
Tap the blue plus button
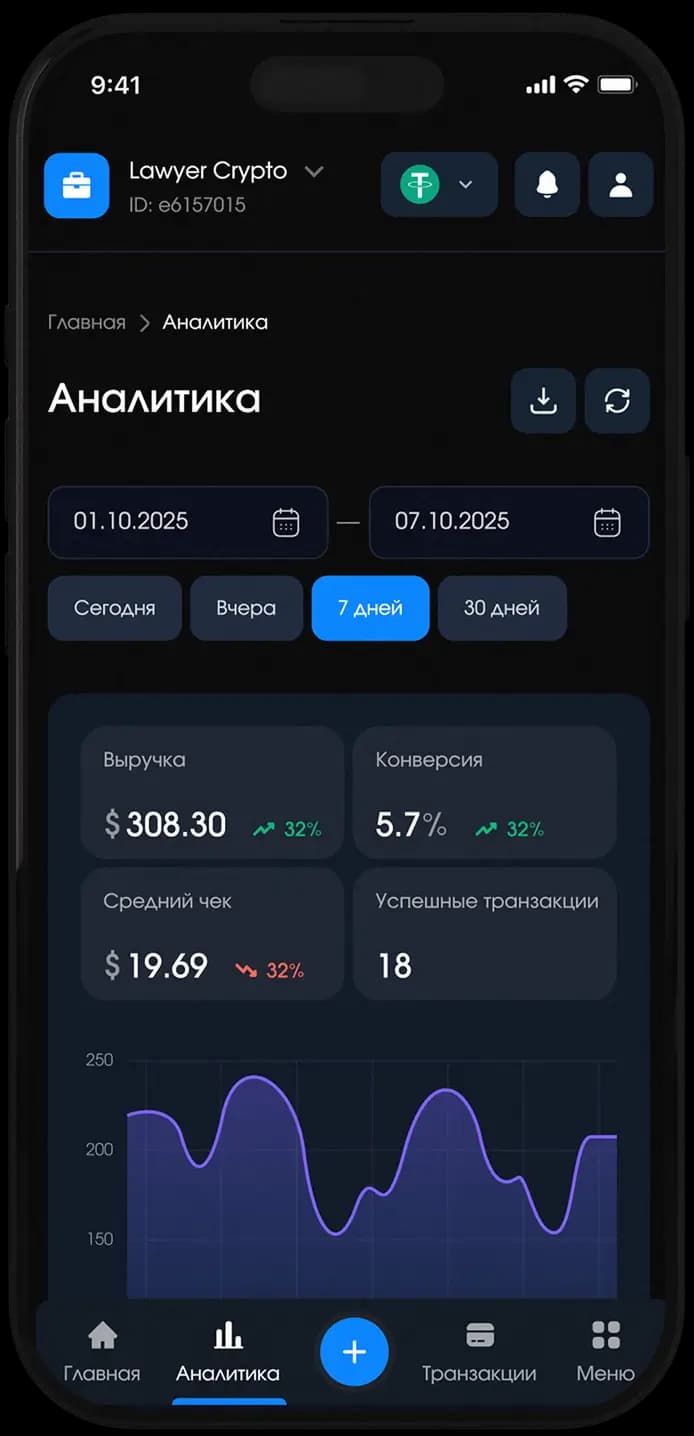click(x=354, y=1352)
